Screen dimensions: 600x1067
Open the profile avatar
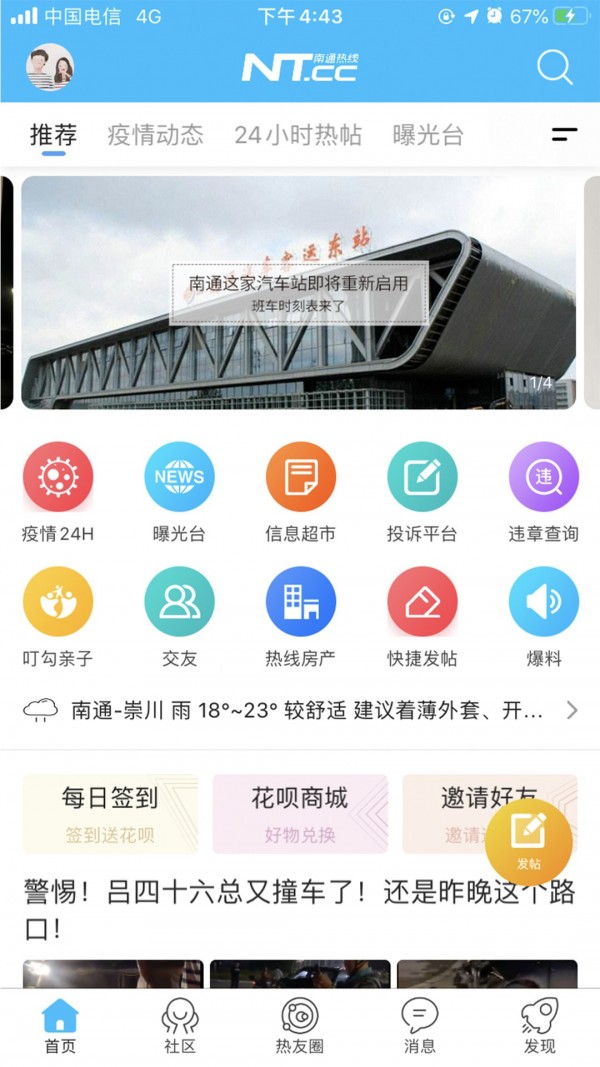click(50, 68)
